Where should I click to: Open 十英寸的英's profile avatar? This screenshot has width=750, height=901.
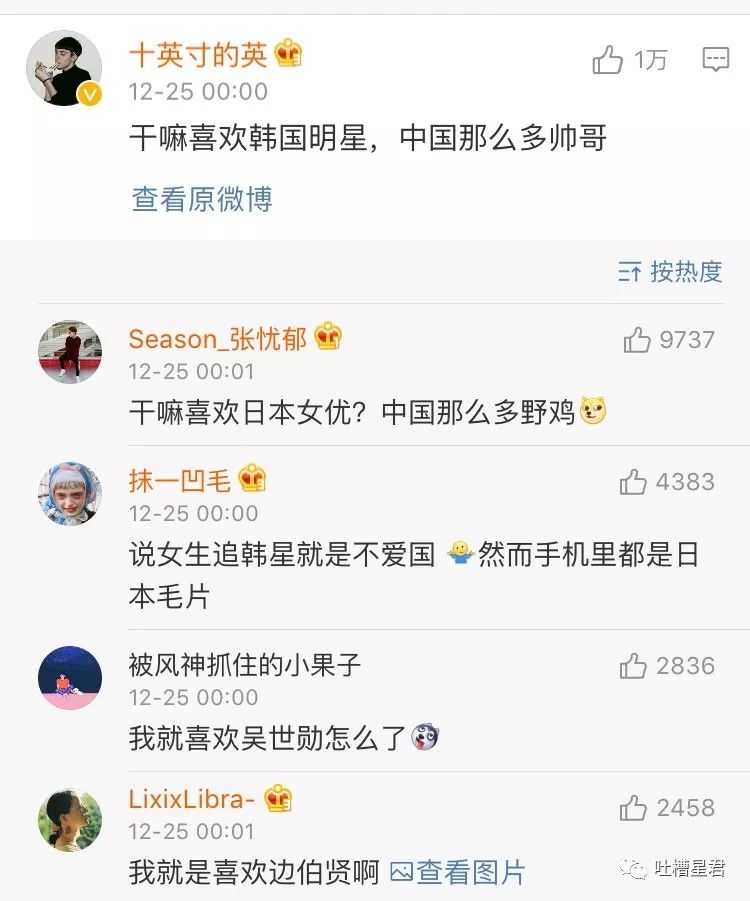pos(64,68)
